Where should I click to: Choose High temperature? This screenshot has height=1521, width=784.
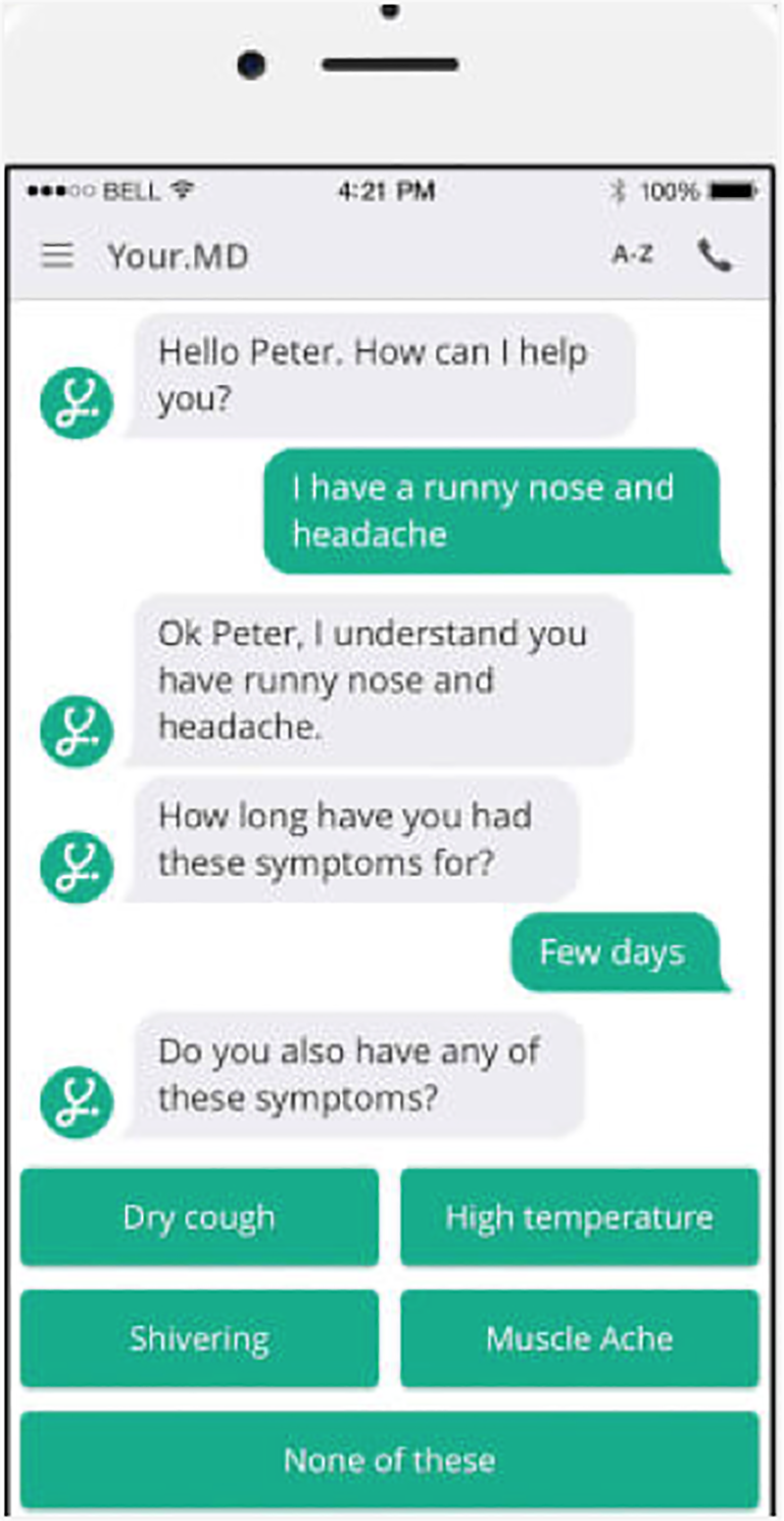click(x=579, y=1217)
